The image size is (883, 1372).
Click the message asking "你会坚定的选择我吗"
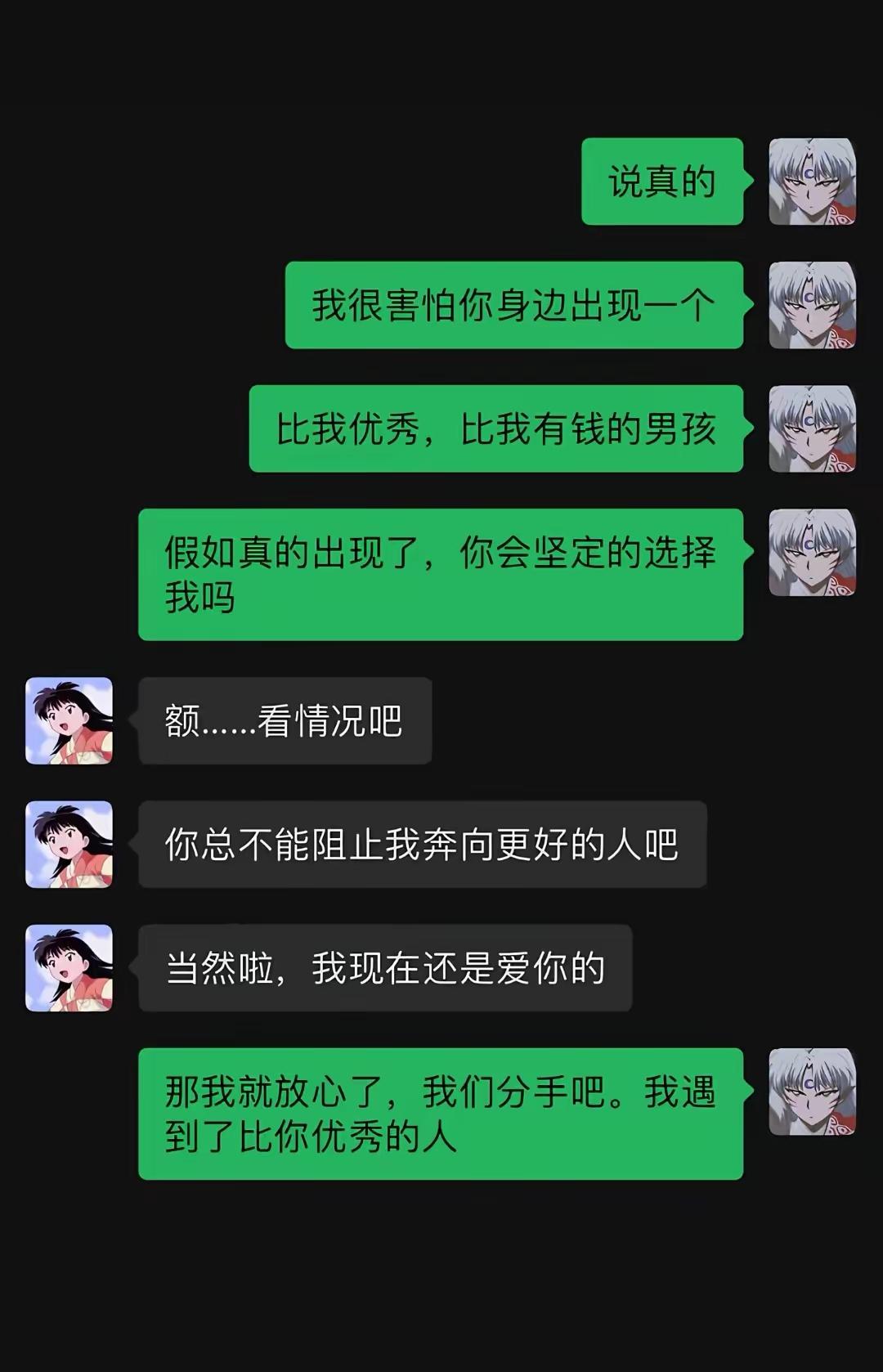441,574
